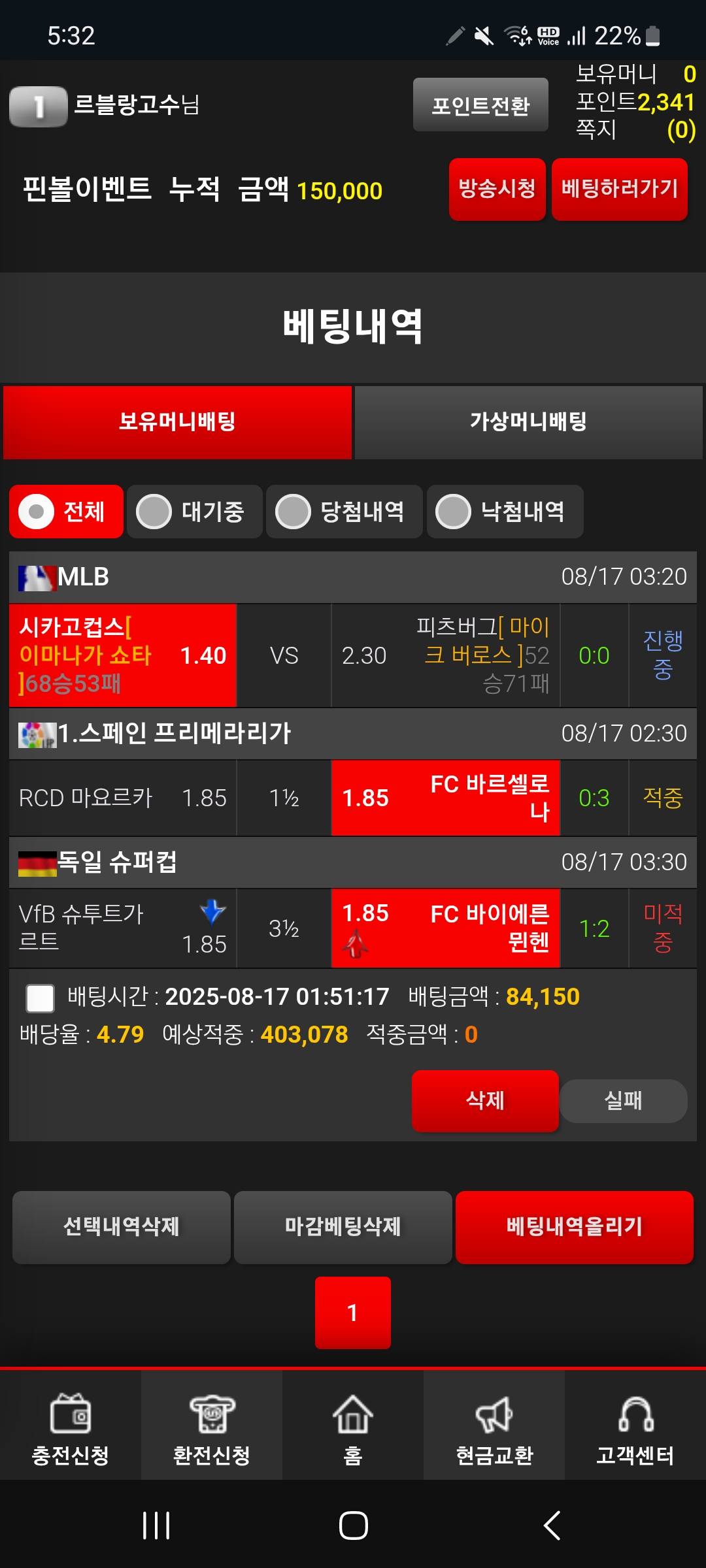Select the 전체 filter
The image size is (706, 1568).
point(67,512)
